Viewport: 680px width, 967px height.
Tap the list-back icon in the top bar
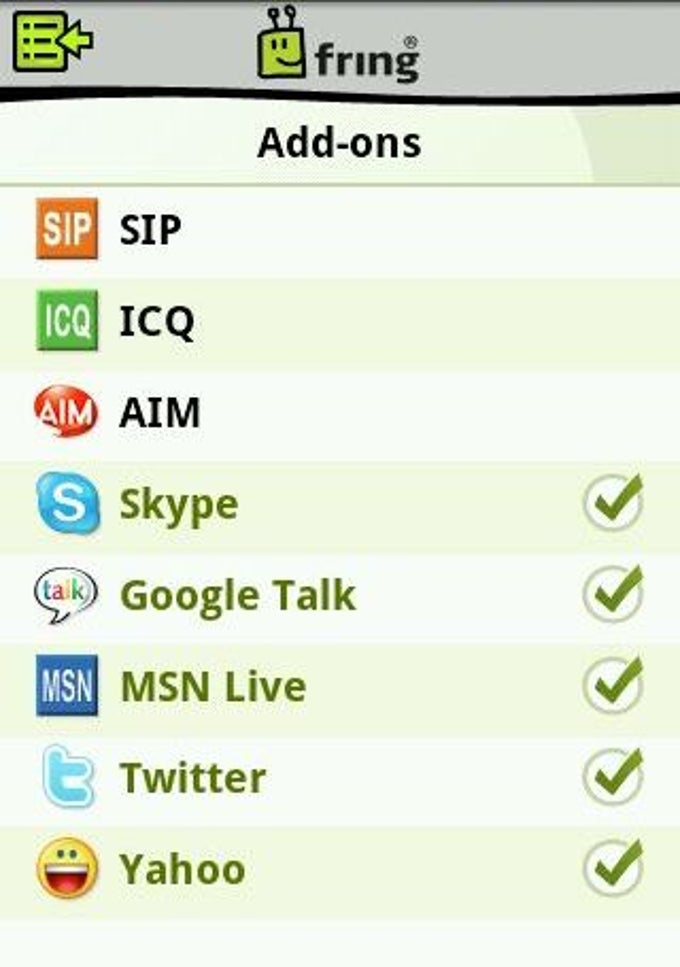tap(52, 41)
